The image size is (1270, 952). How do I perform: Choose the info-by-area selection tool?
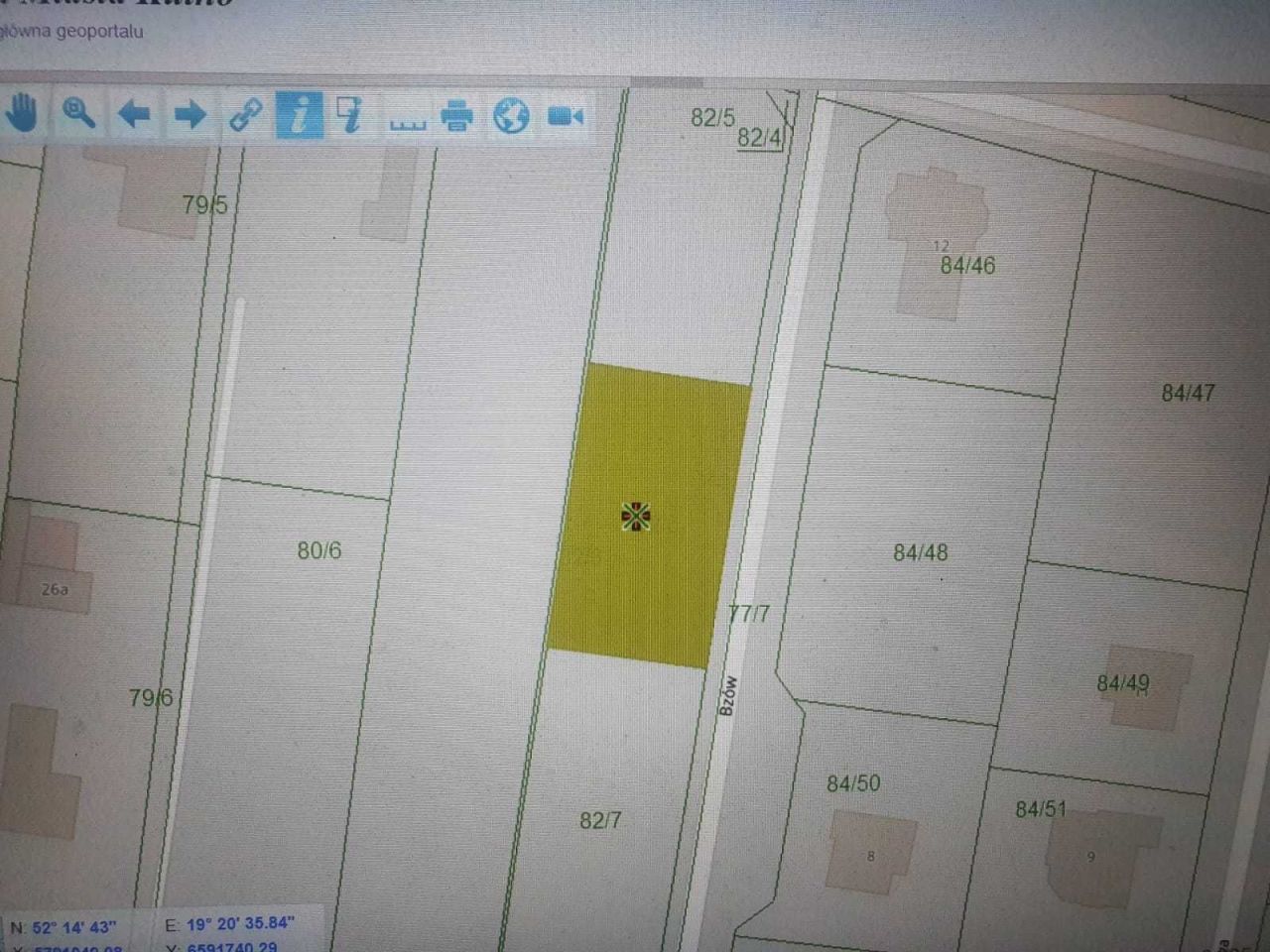348,115
